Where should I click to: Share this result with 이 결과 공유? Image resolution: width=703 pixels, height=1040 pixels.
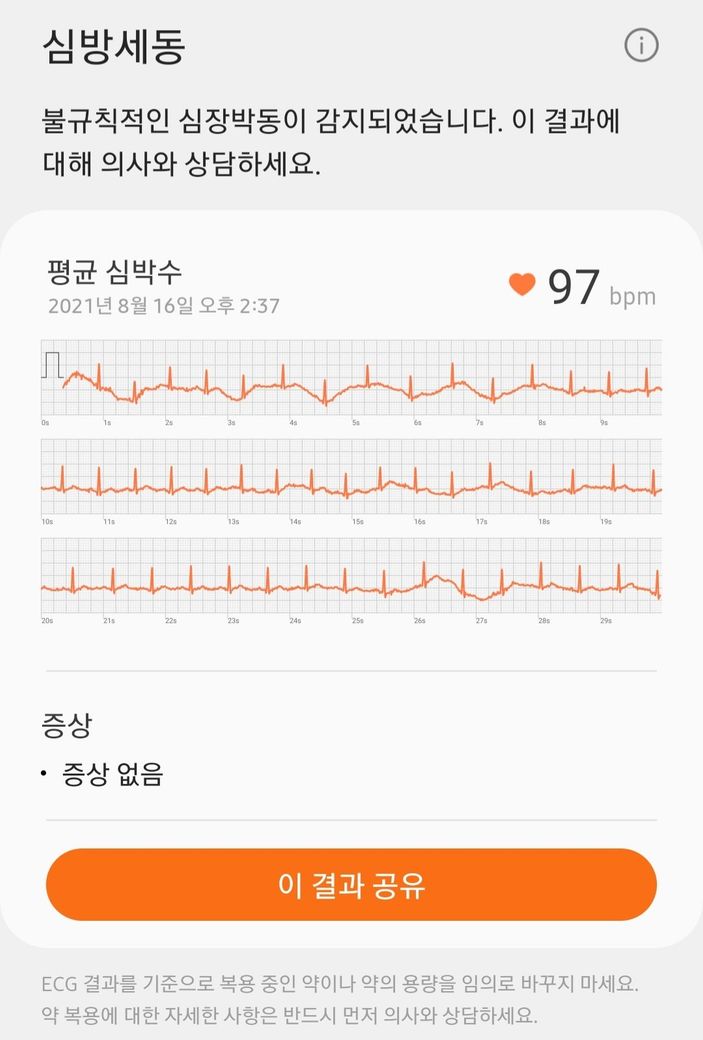tap(351, 885)
